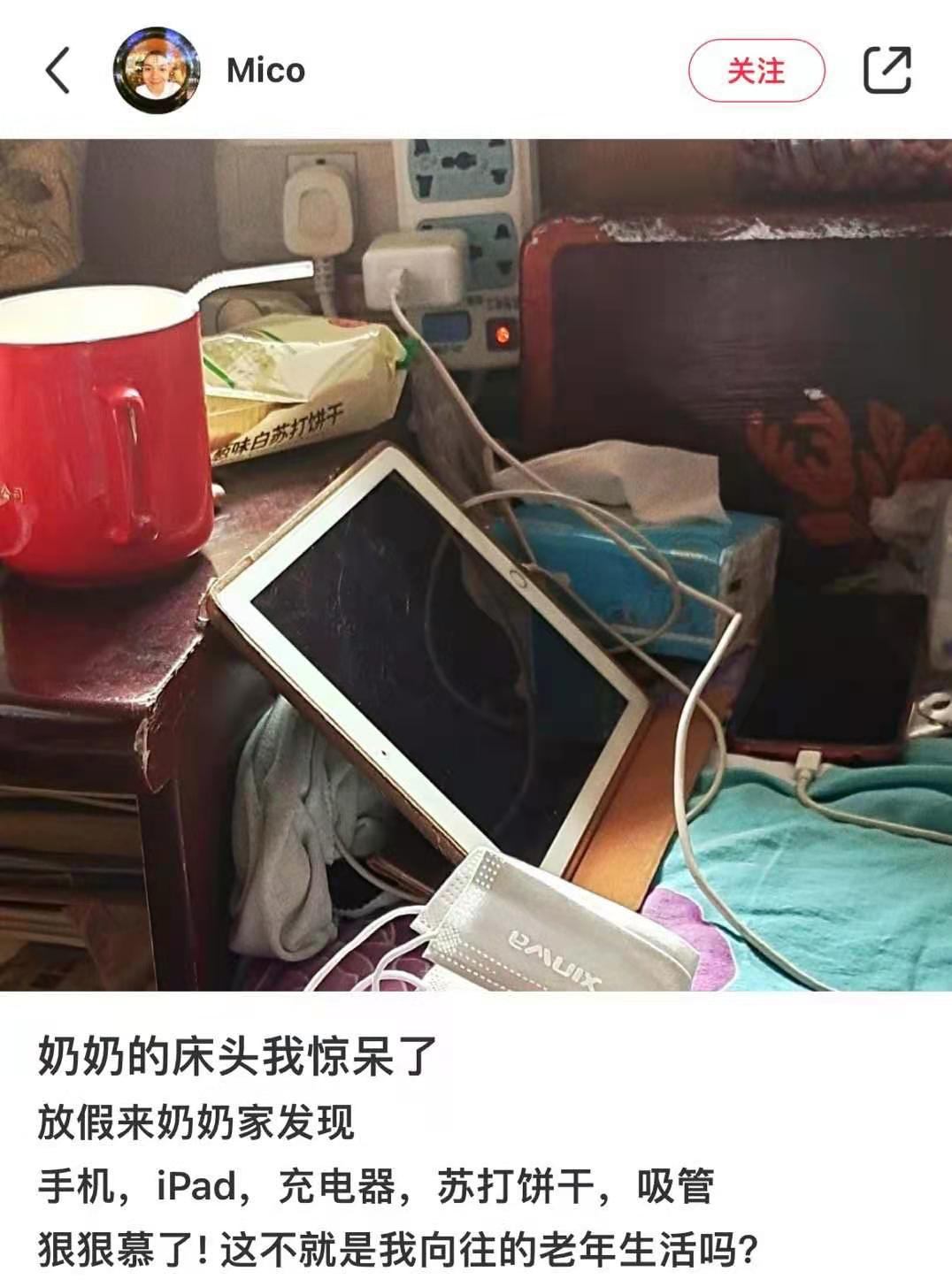Image resolution: width=952 pixels, height=1287 pixels.
Task: Open the bedside photo in full view
Action: click(476, 564)
